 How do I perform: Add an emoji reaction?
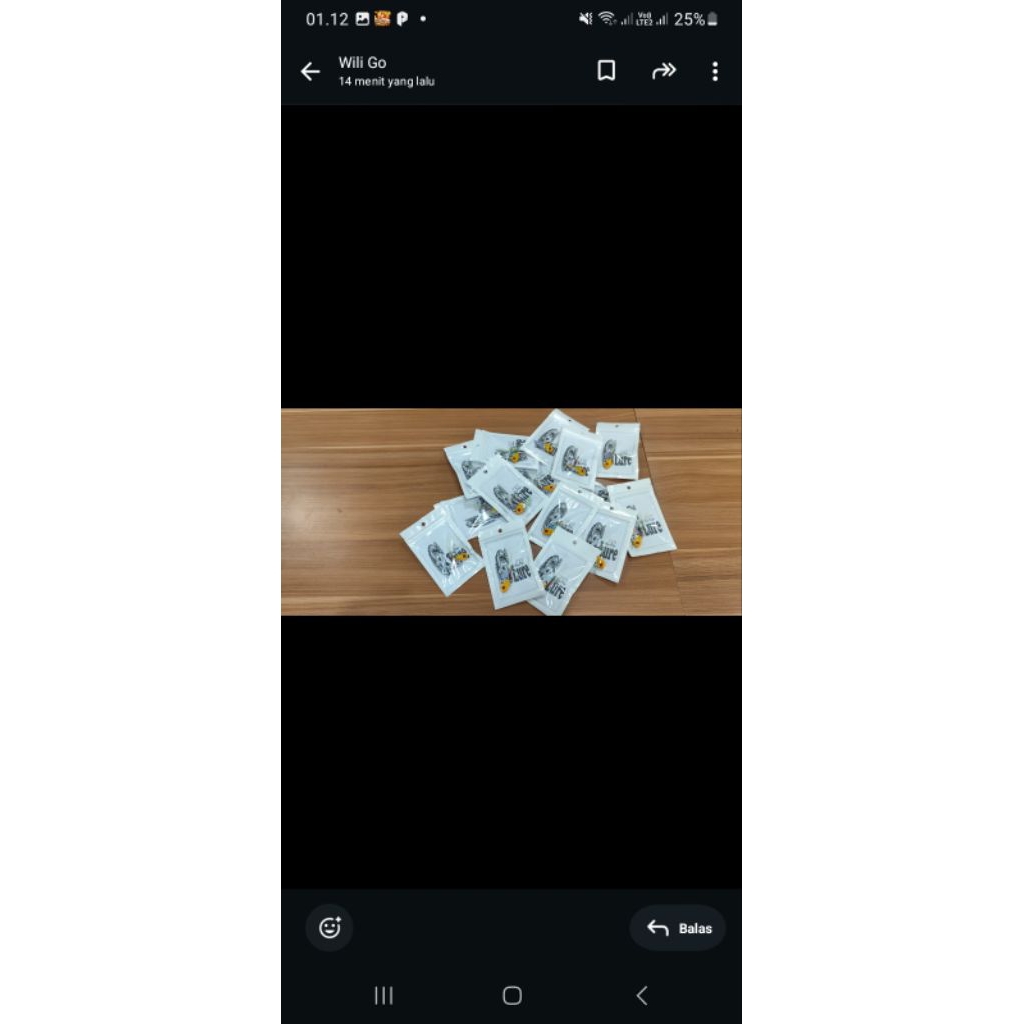pyautogui.click(x=330, y=928)
